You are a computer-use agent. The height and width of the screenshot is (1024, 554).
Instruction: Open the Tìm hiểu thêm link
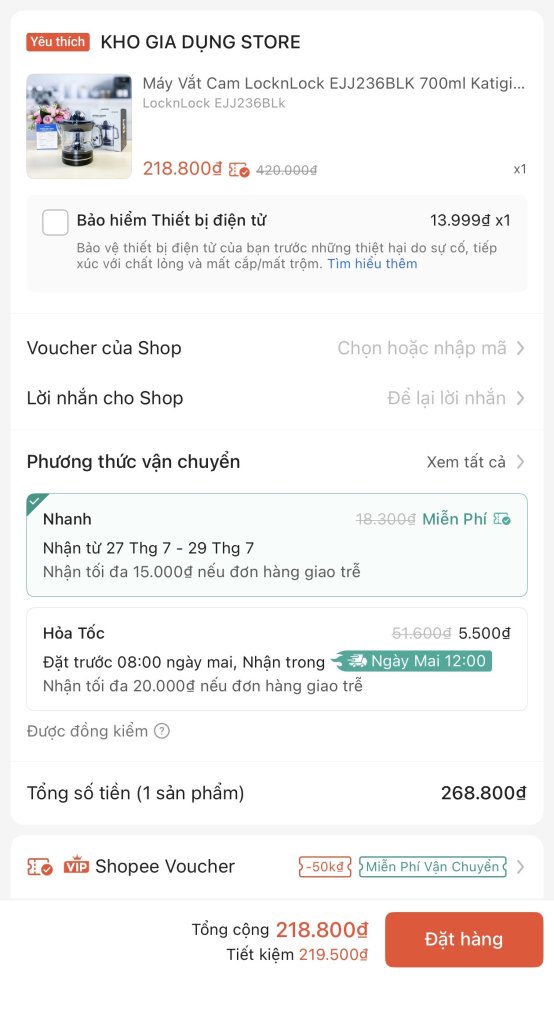point(372,264)
